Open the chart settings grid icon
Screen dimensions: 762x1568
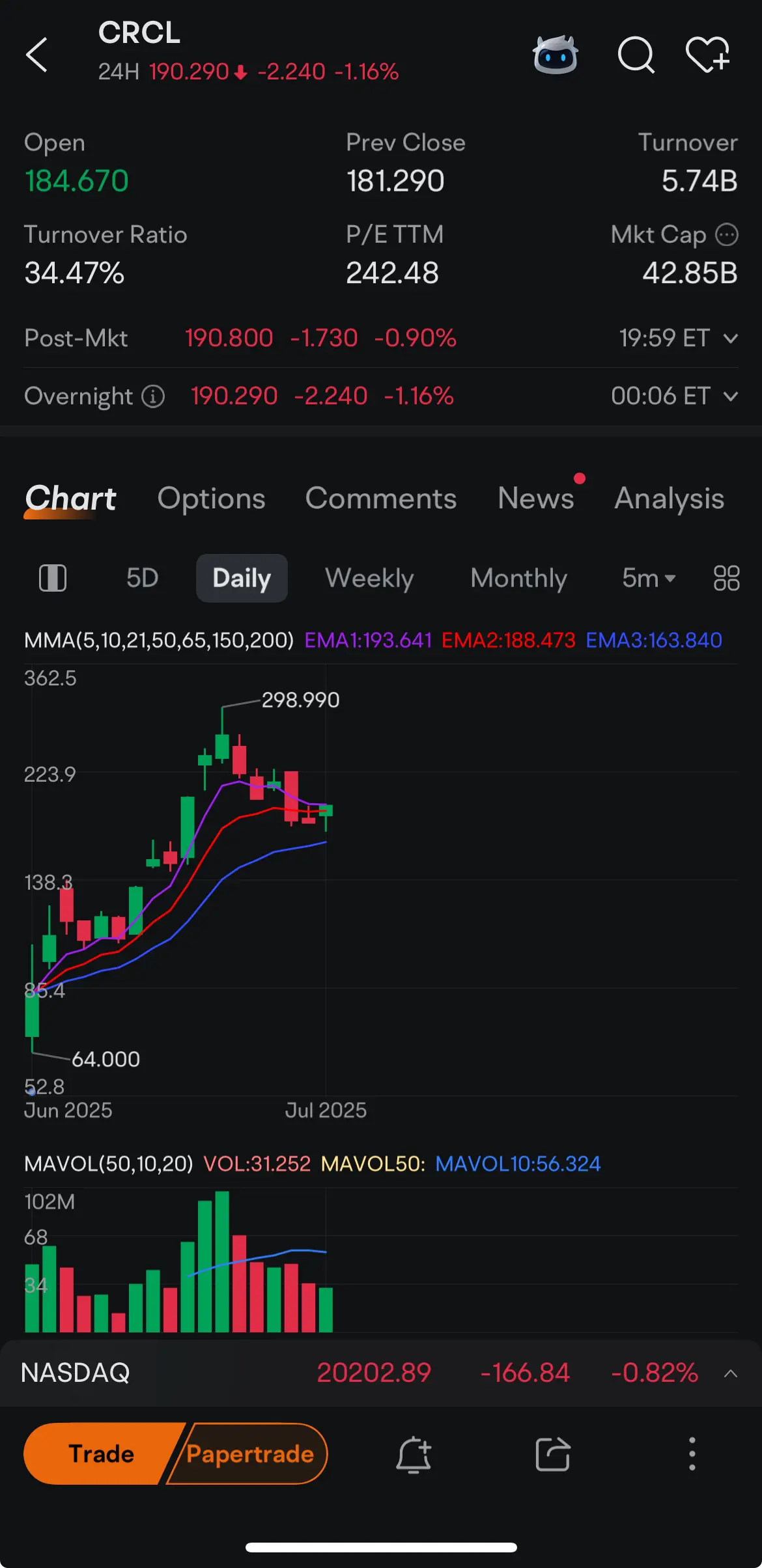click(x=727, y=578)
